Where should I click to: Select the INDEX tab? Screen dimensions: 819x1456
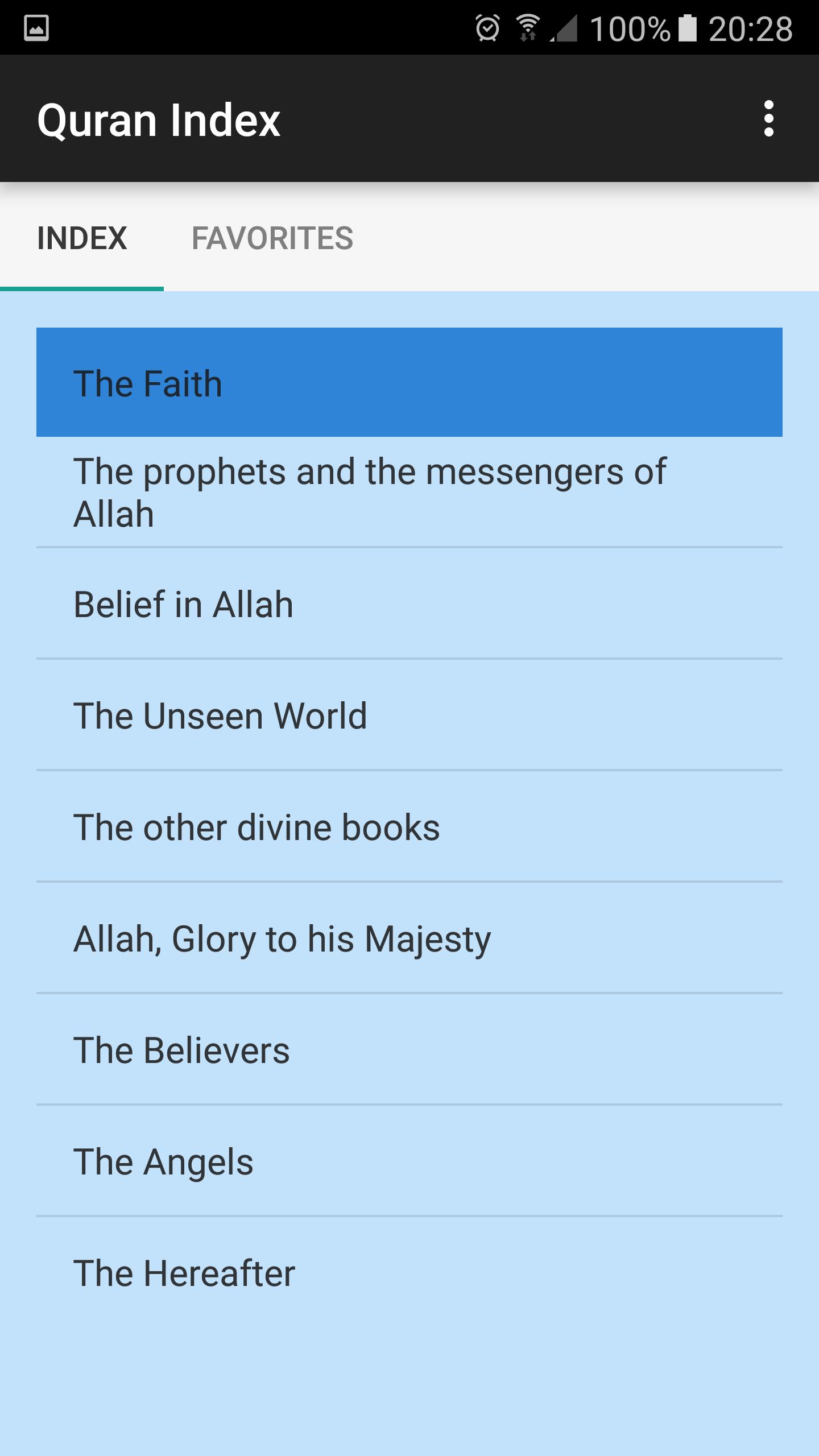click(82, 238)
